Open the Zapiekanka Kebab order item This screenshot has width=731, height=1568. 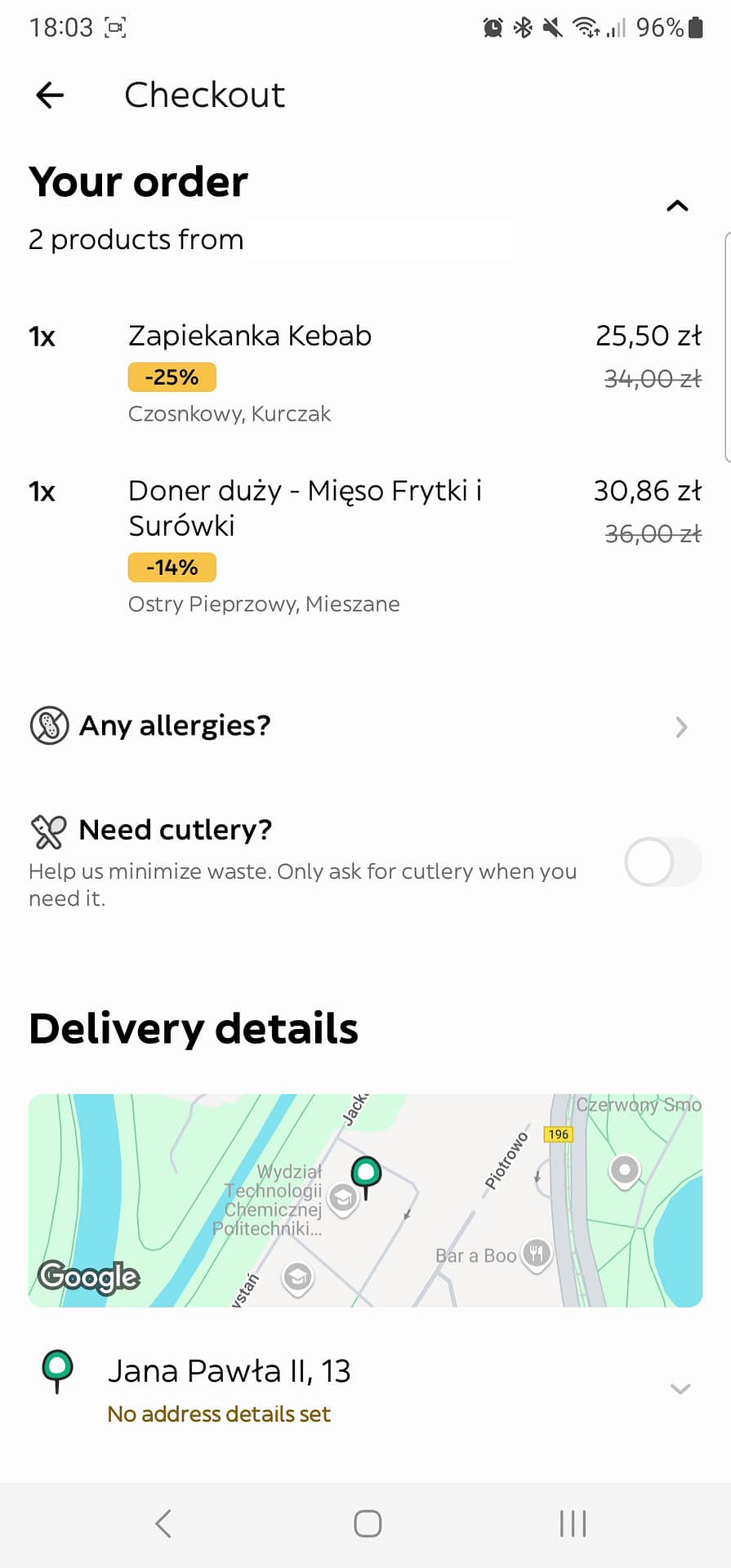[x=365, y=373]
